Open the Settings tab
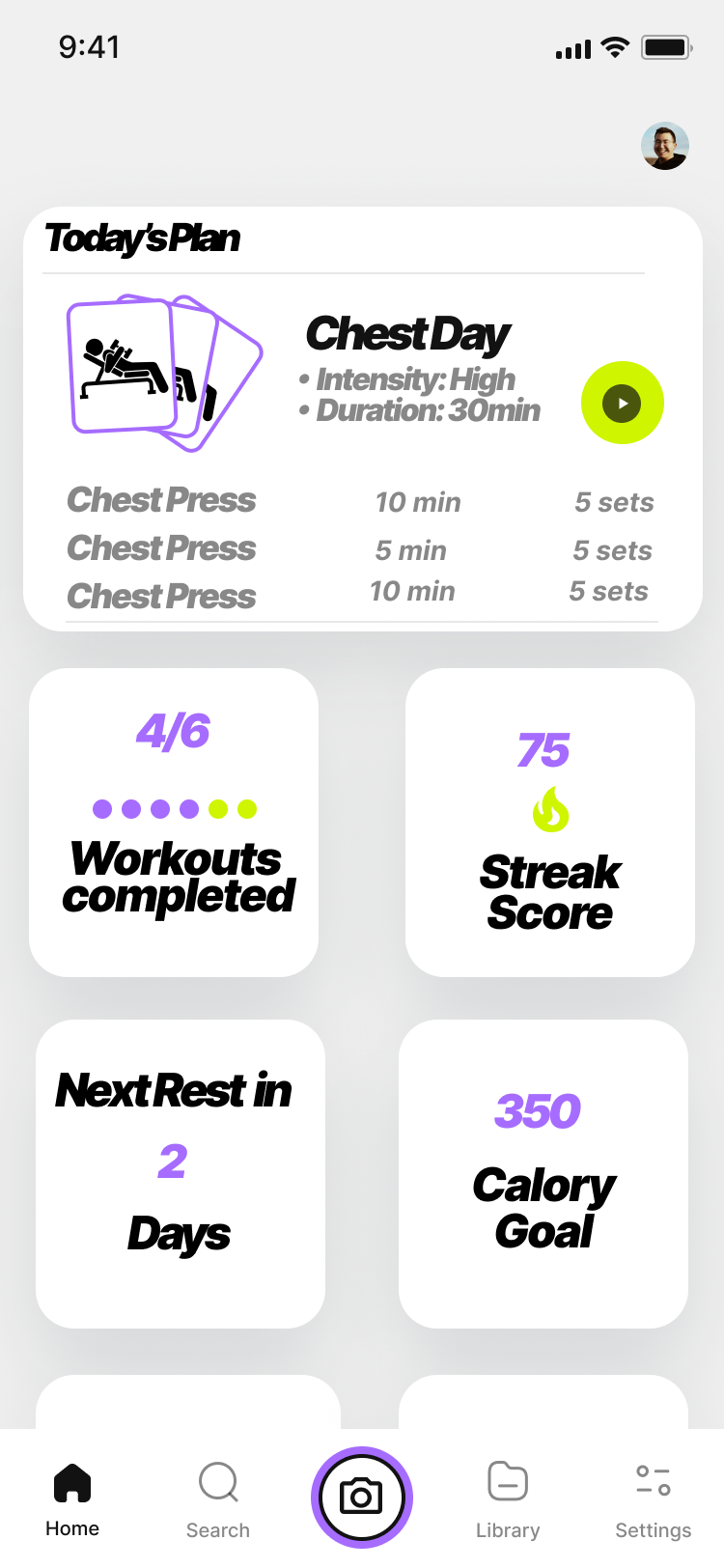Image resolution: width=724 pixels, height=1568 pixels. point(654,1499)
